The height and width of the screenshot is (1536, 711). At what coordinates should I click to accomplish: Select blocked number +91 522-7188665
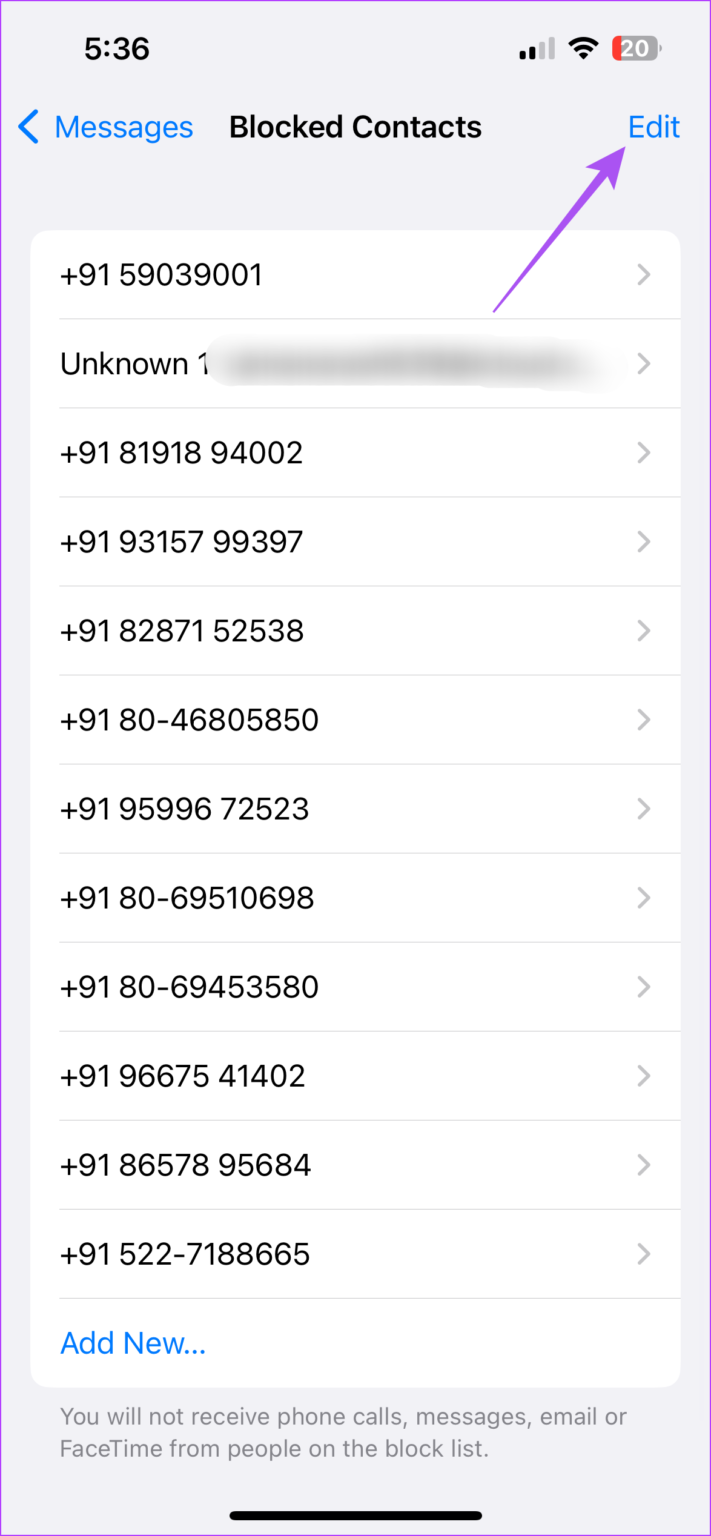pyautogui.click(x=355, y=1254)
